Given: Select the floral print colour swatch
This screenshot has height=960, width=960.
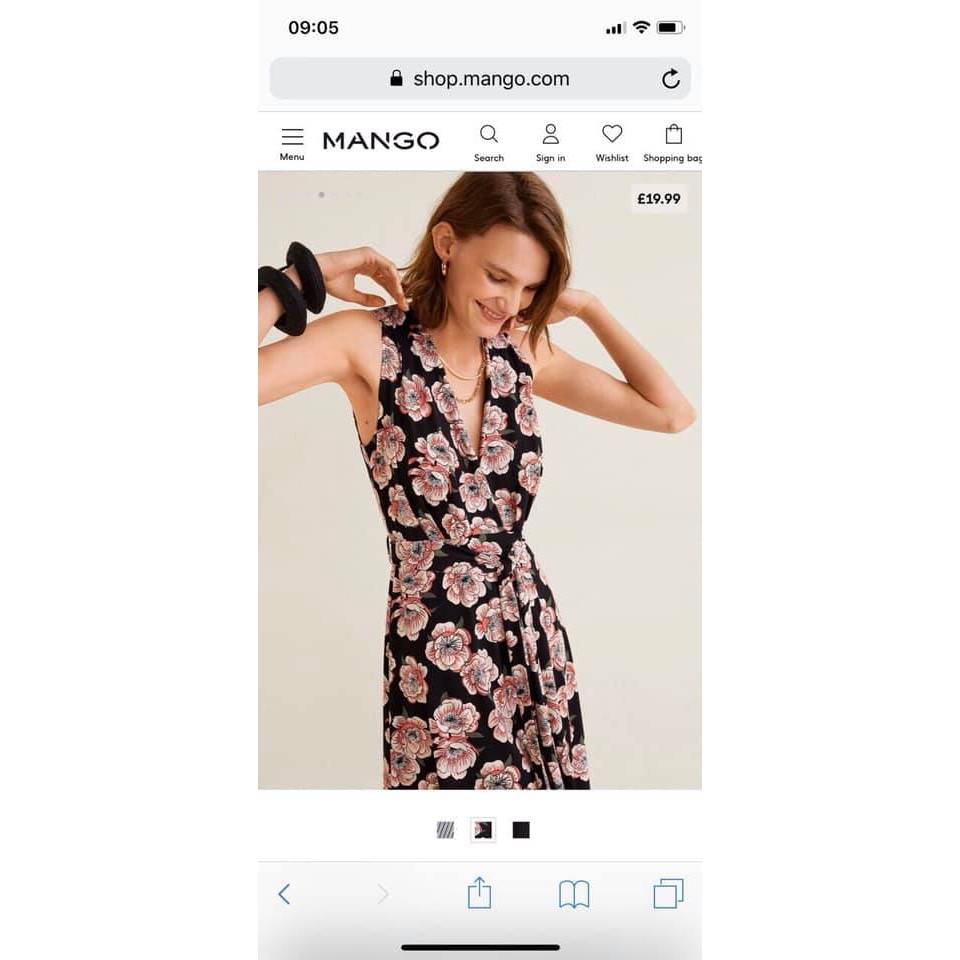Looking at the screenshot, I should click(483, 830).
